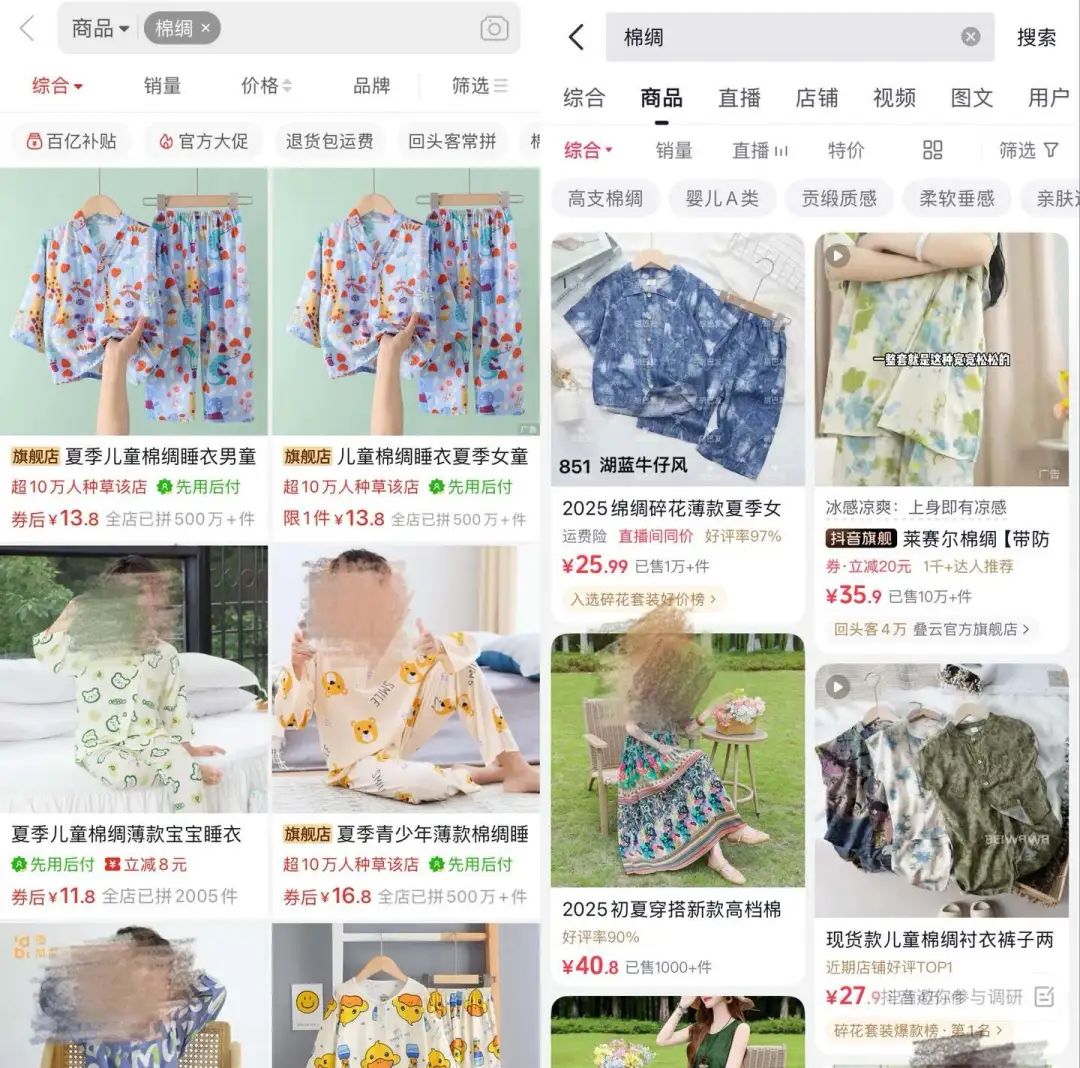Toggle the grid layout view icon

point(932,150)
